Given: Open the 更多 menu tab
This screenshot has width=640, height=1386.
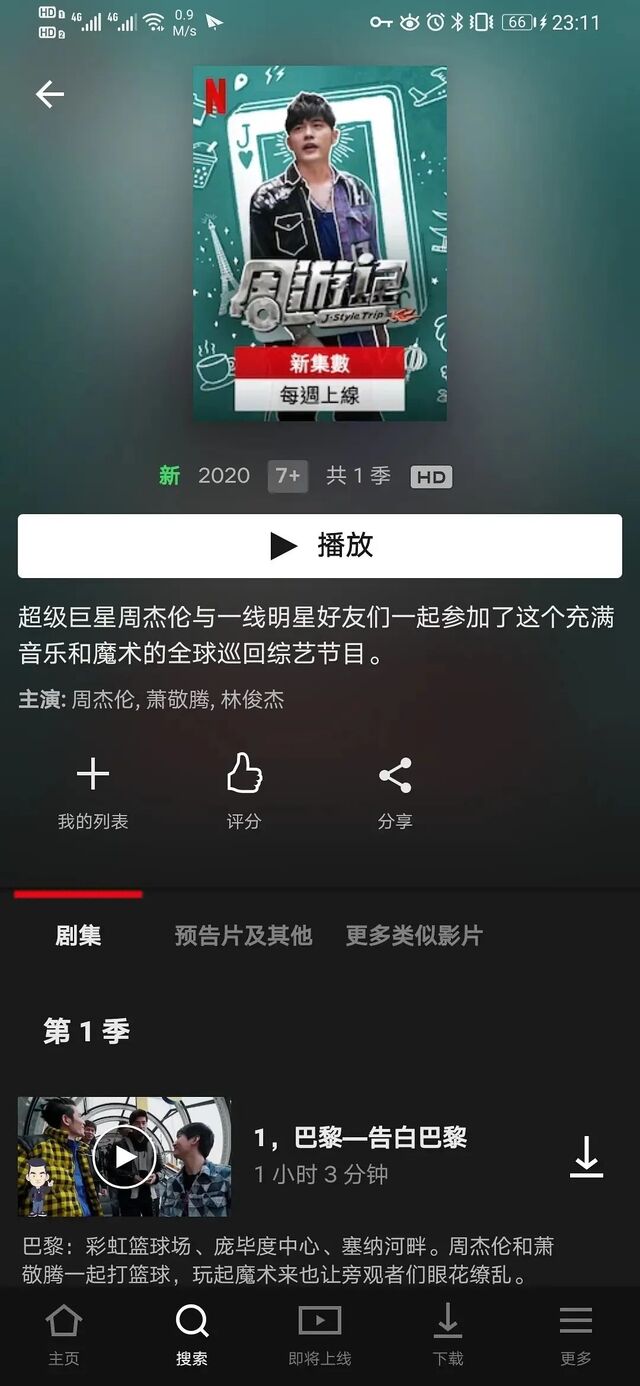Looking at the screenshot, I should [x=576, y=1335].
